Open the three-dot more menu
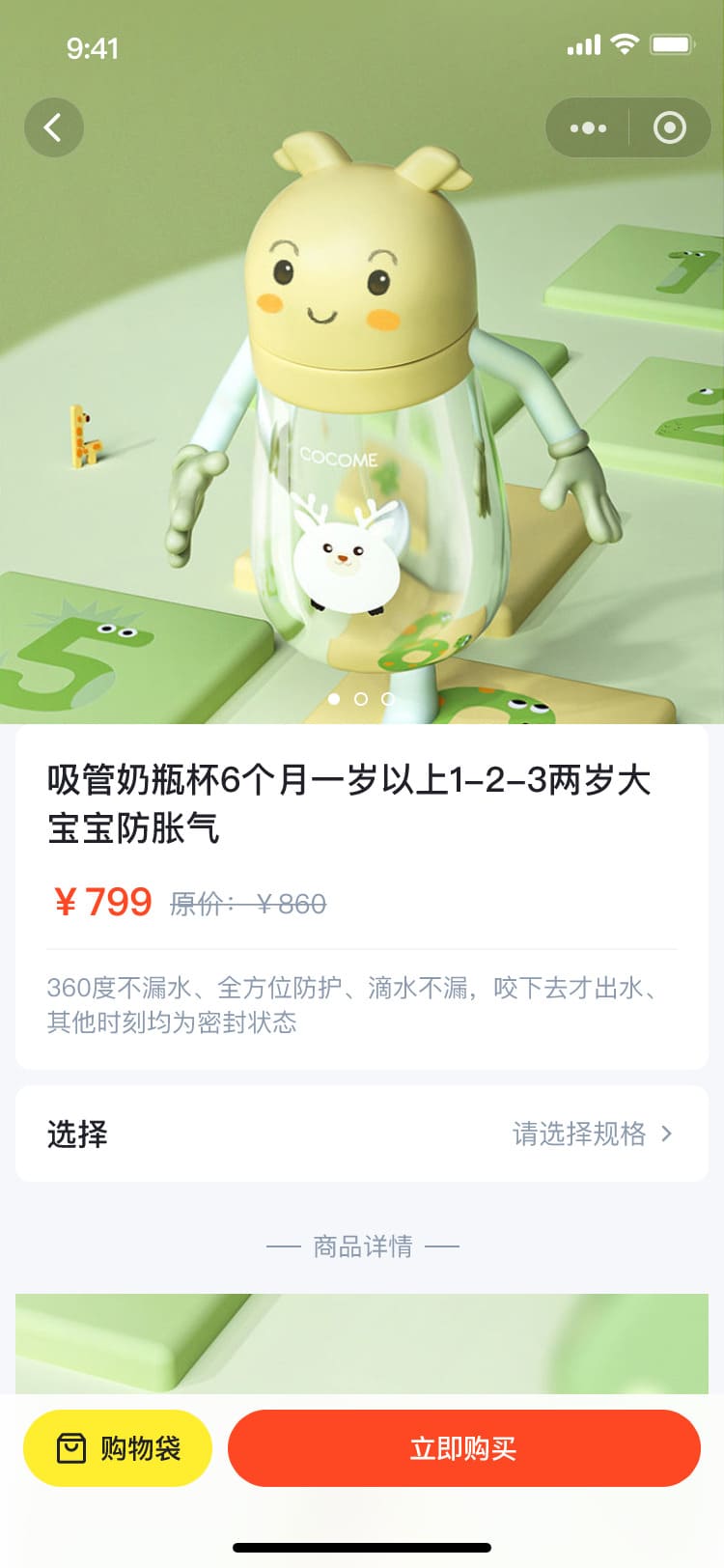Image resolution: width=724 pixels, height=1568 pixels. (588, 127)
